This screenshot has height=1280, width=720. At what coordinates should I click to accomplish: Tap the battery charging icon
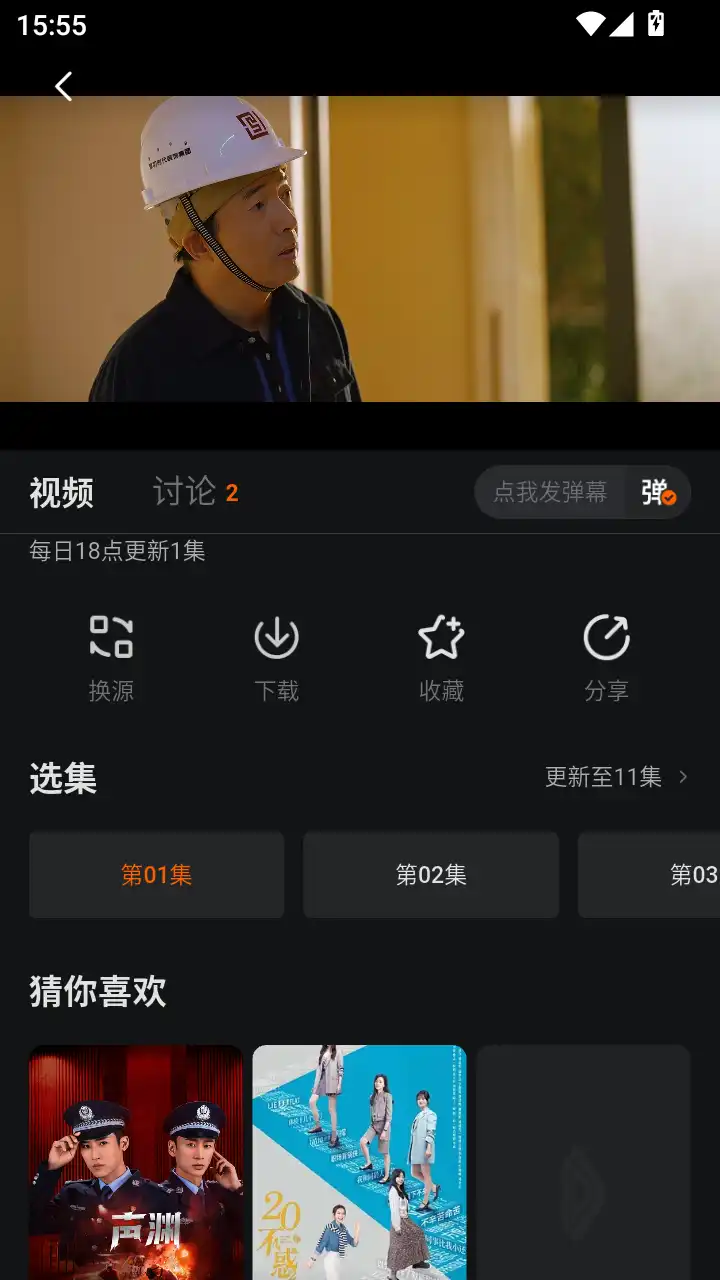tap(657, 22)
